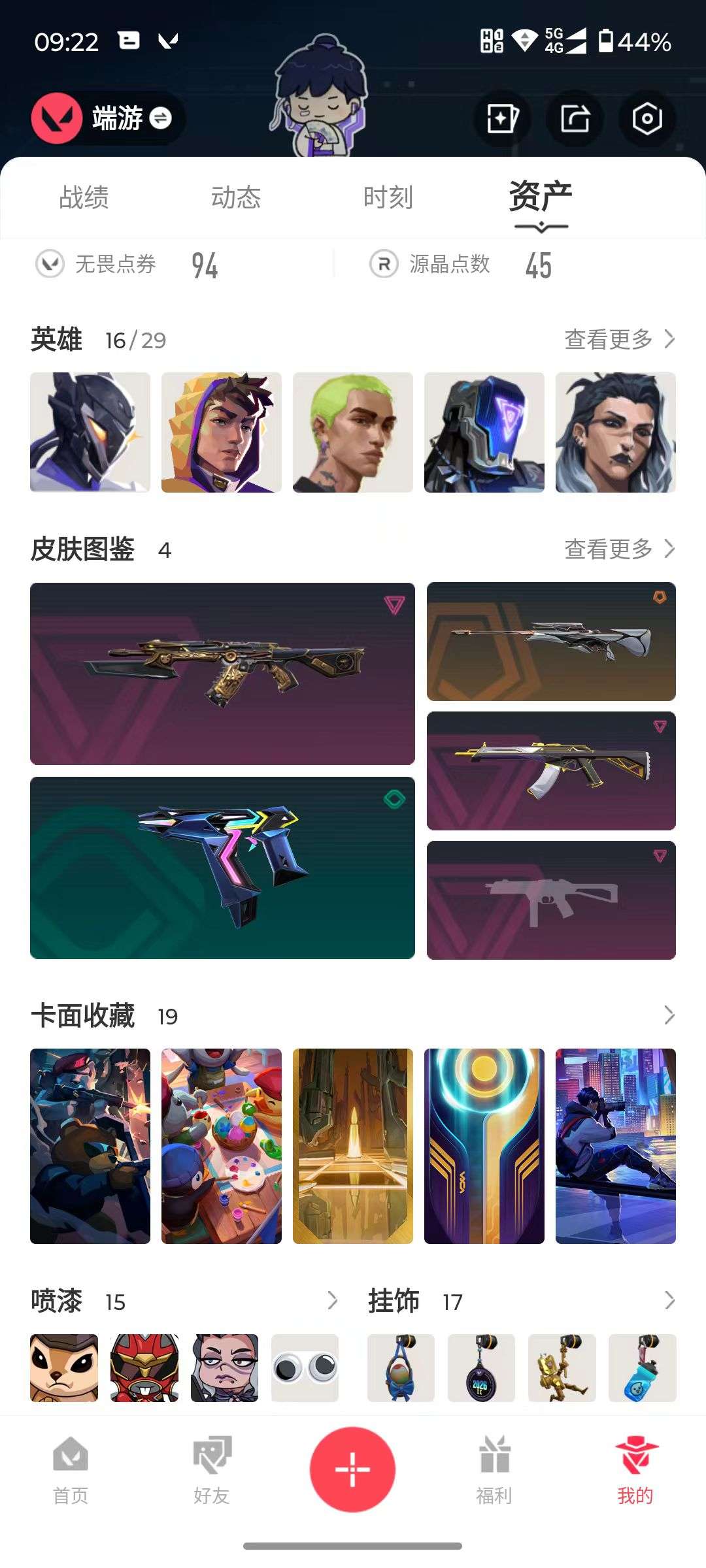Tap the lightning card icon in top bar
The image size is (706, 1568).
pos(501,119)
